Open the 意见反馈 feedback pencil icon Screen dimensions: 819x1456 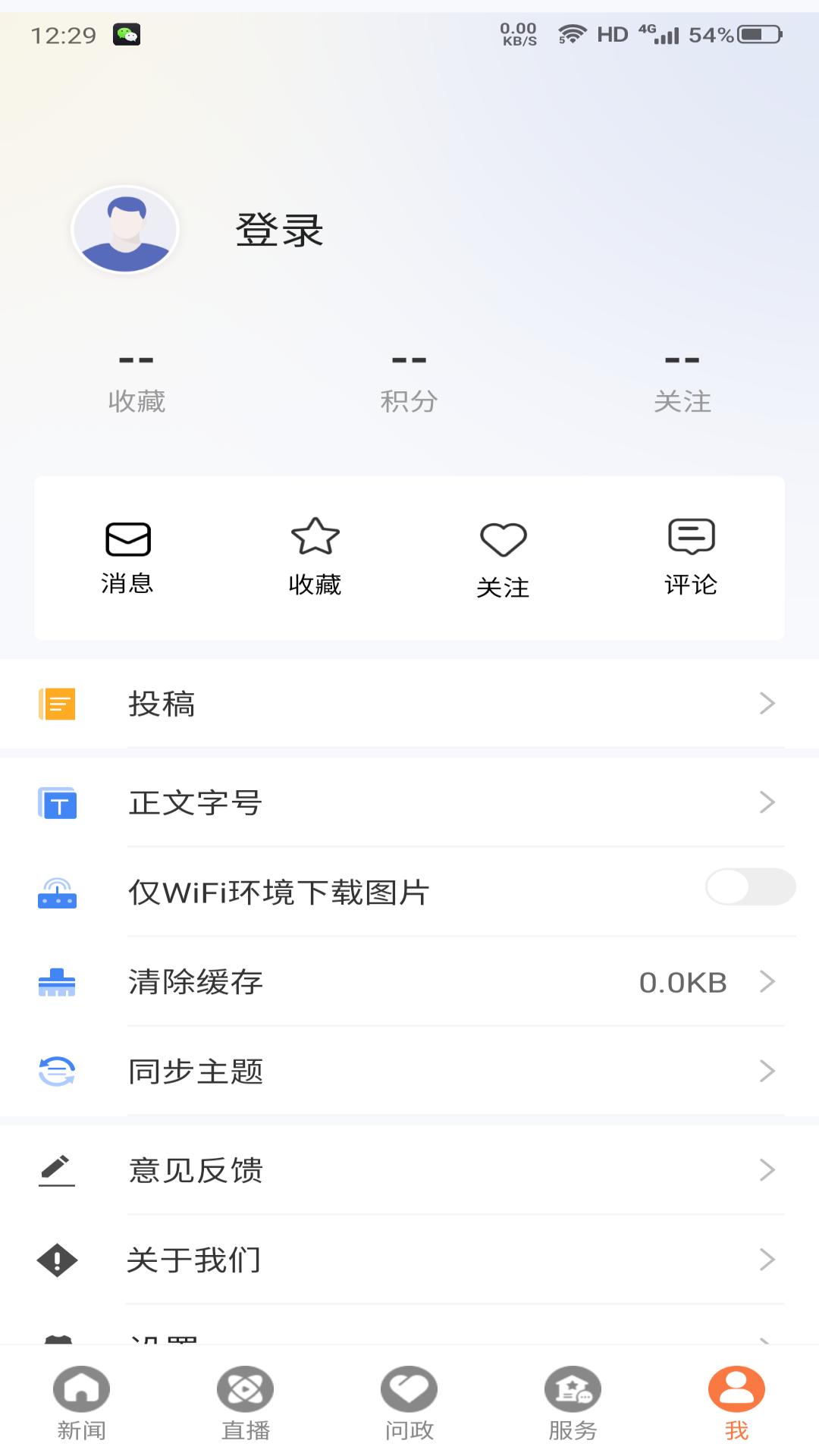pos(57,1170)
